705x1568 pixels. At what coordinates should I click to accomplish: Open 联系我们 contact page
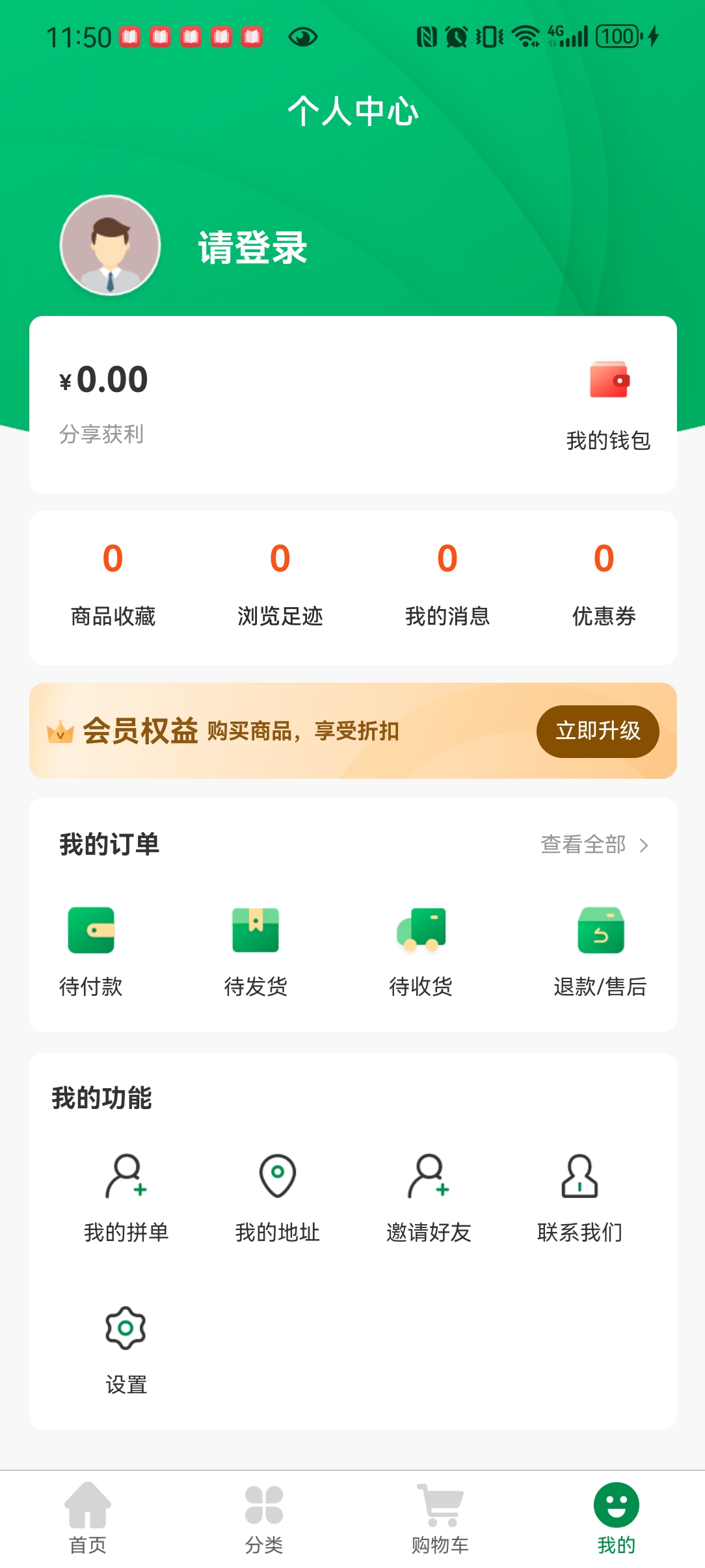click(579, 1197)
